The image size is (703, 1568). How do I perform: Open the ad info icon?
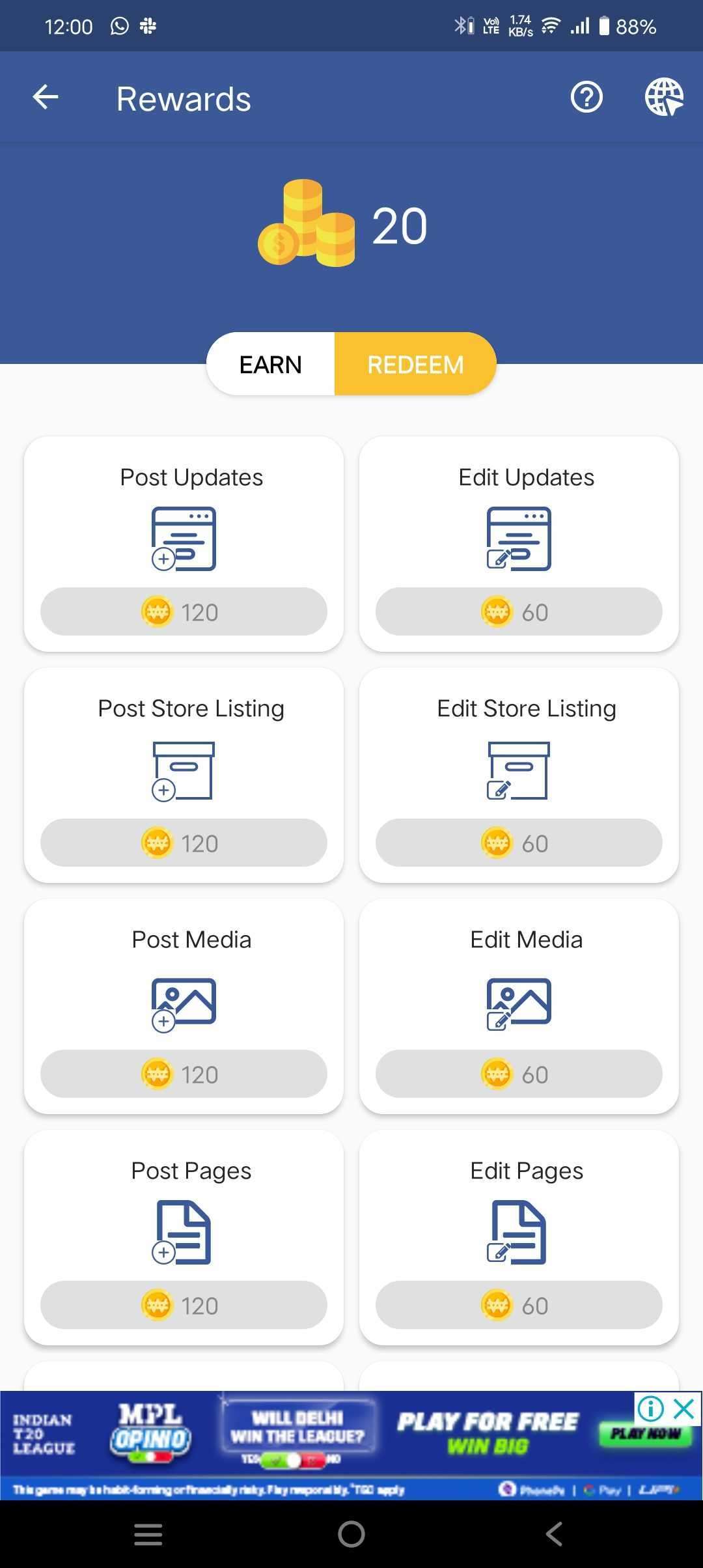(x=650, y=1409)
